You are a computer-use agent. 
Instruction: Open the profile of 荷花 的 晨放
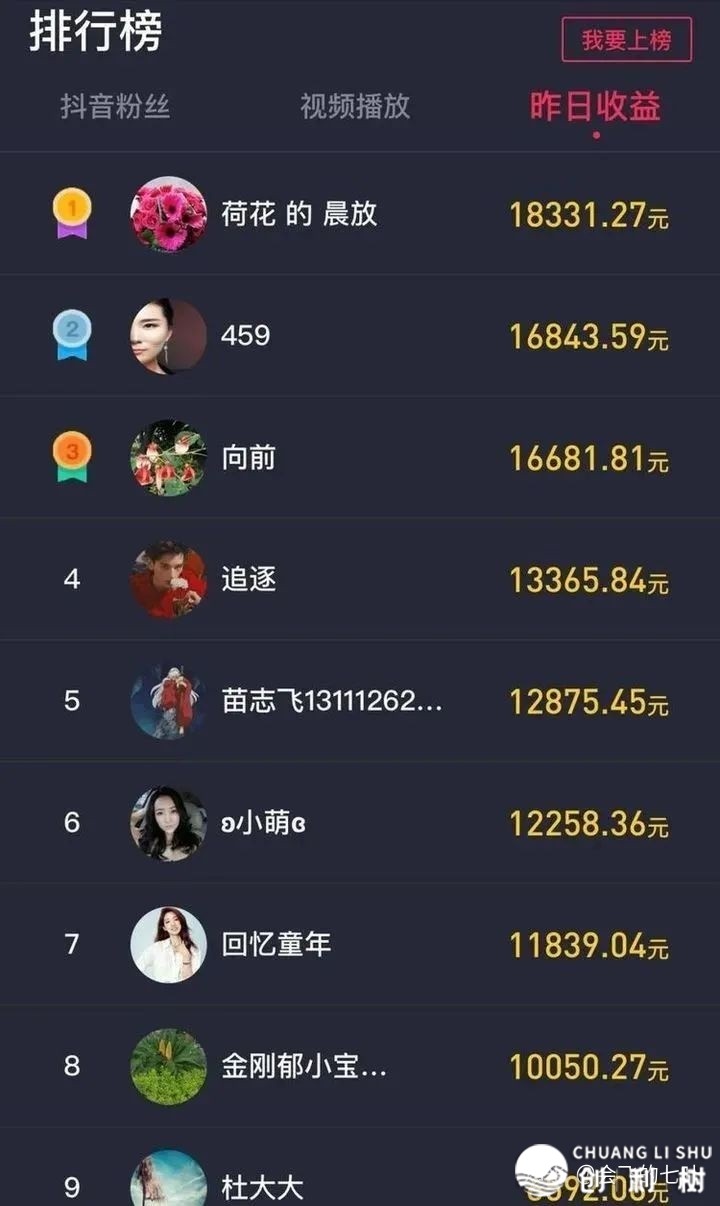click(x=298, y=214)
